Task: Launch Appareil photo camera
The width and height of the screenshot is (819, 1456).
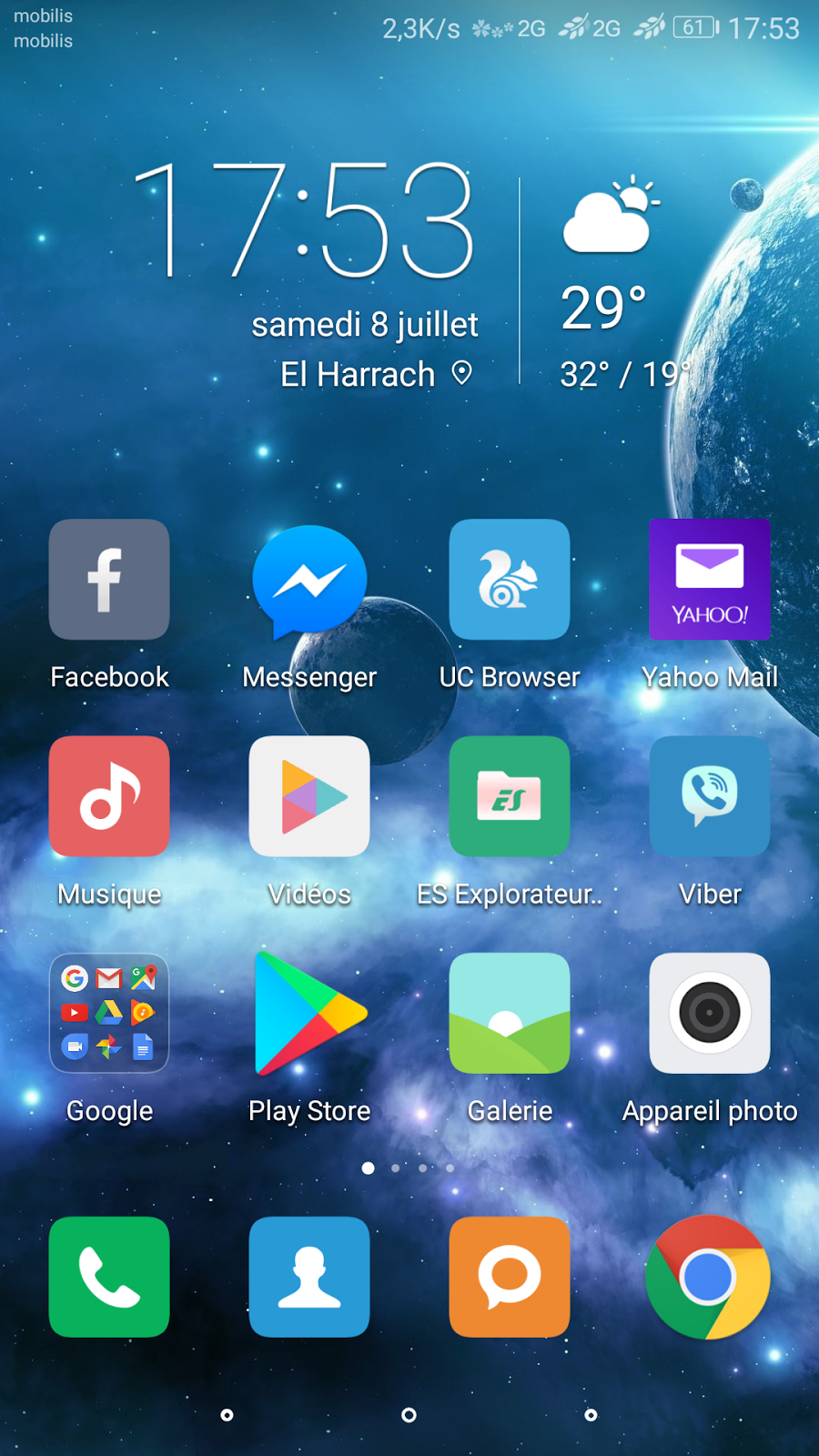Action: tap(710, 1013)
